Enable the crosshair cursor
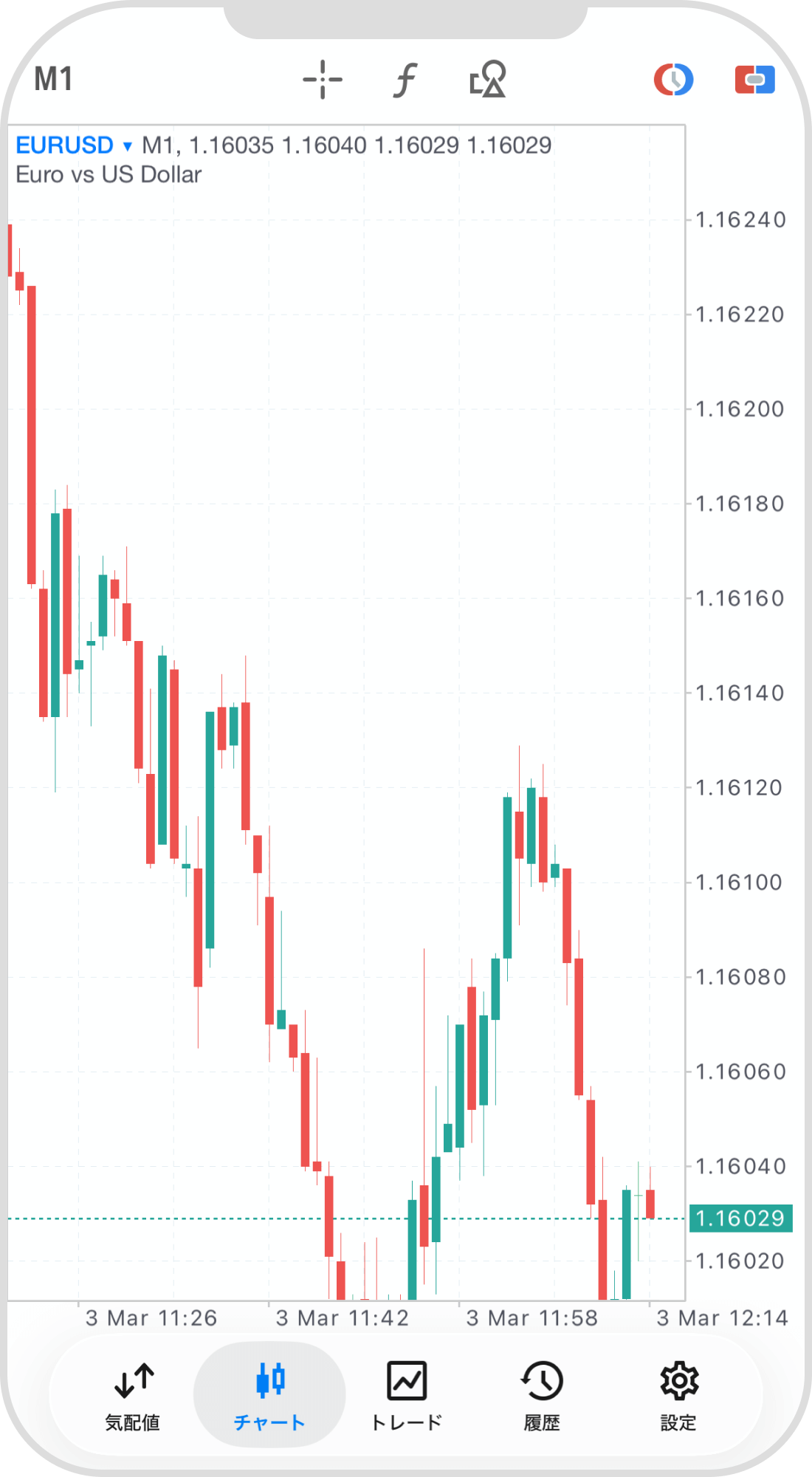Viewport: 812px width, 1477px height. coord(323,80)
